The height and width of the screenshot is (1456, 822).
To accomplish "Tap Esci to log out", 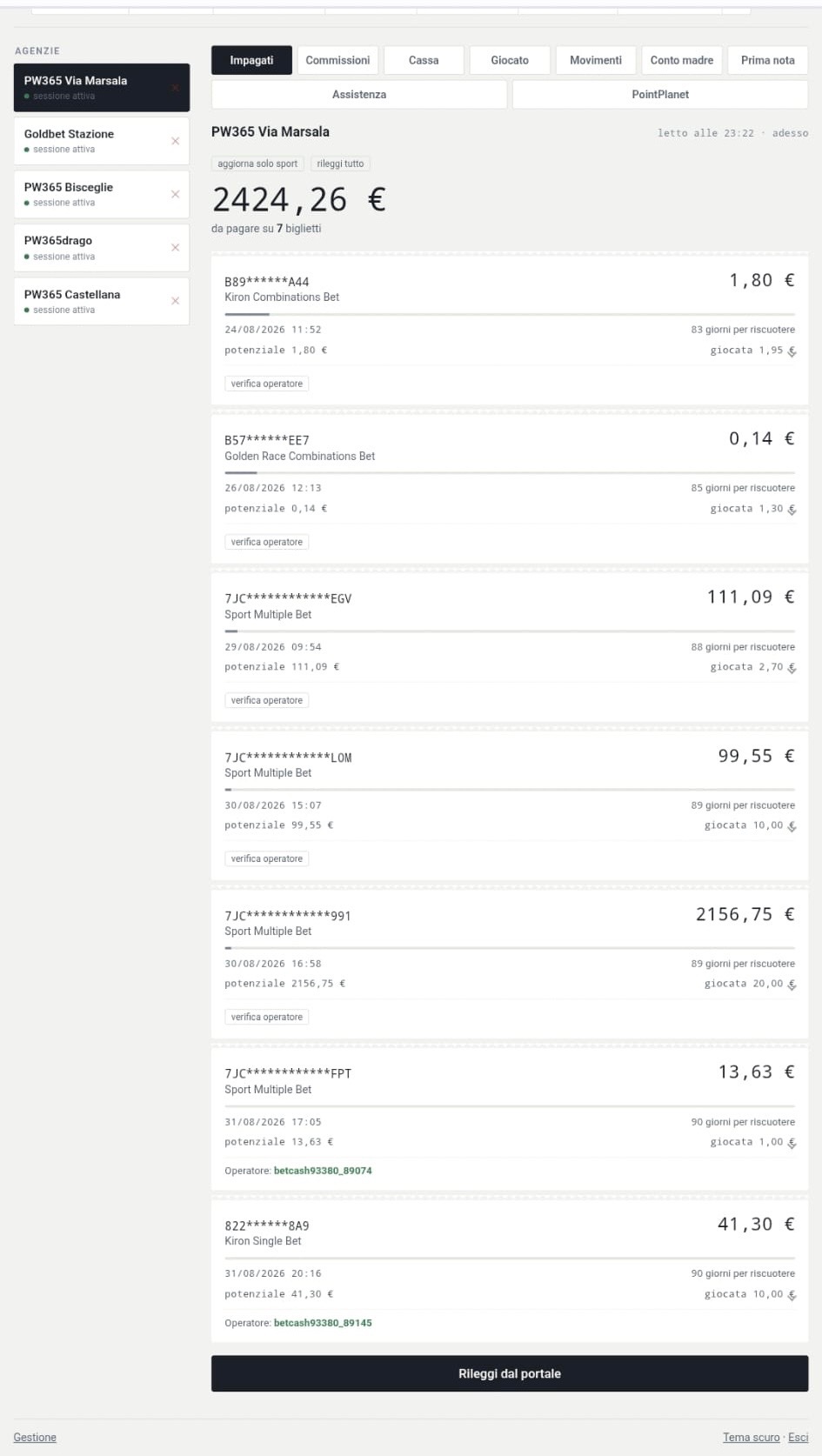I will pos(799,1438).
